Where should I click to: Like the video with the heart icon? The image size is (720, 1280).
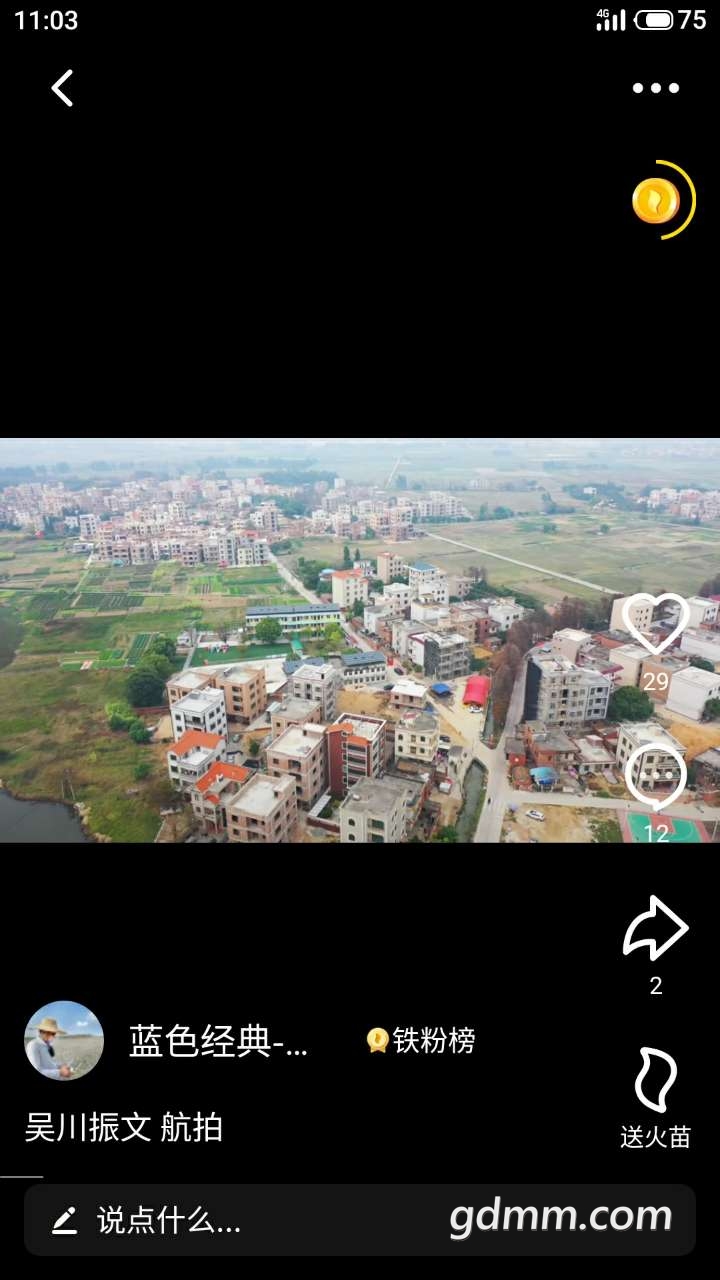(x=655, y=625)
